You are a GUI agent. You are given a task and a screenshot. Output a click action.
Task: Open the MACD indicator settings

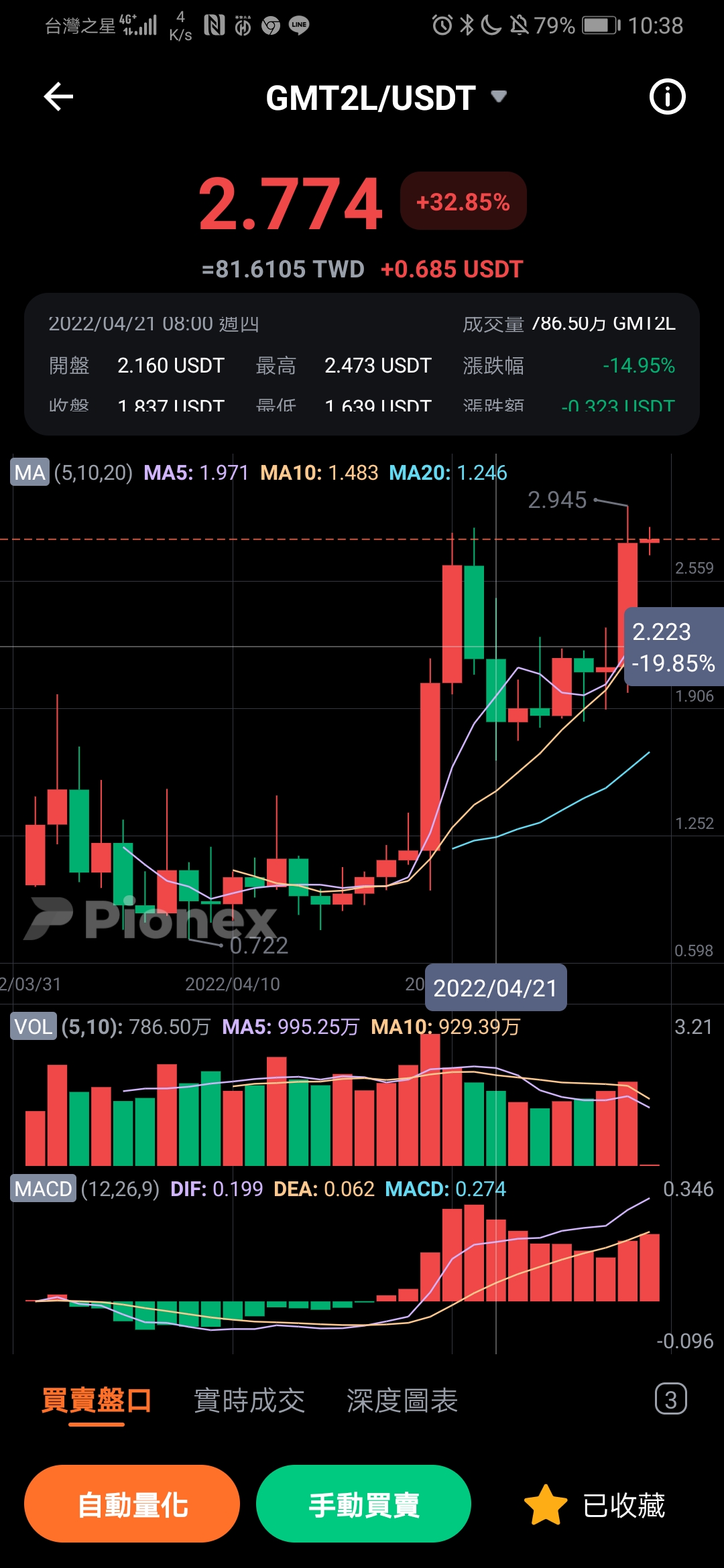click(x=44, y=1189)
